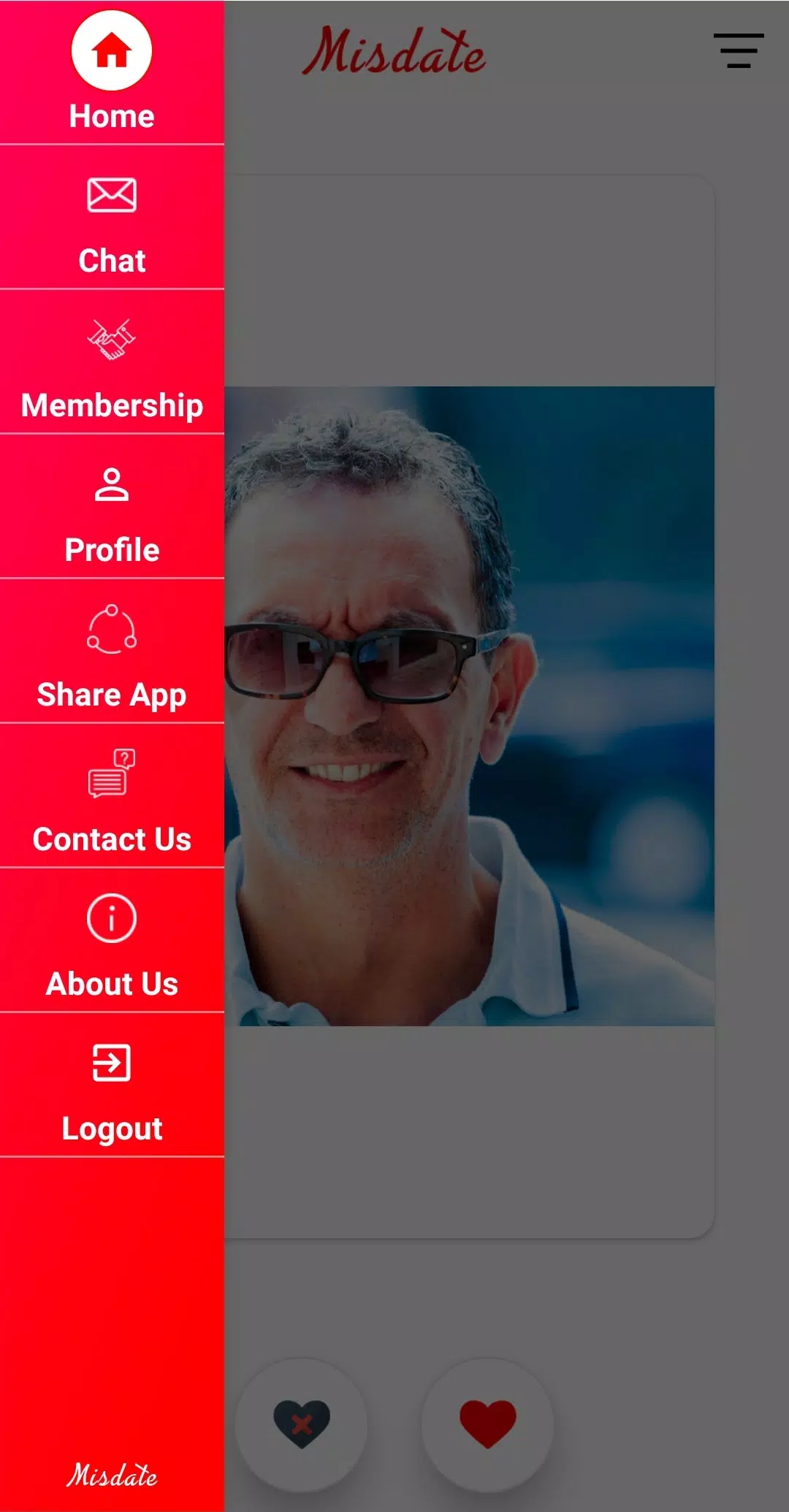Select Share App option
Viewport: 789px width, 1512px height.
(x=112, y=652)
